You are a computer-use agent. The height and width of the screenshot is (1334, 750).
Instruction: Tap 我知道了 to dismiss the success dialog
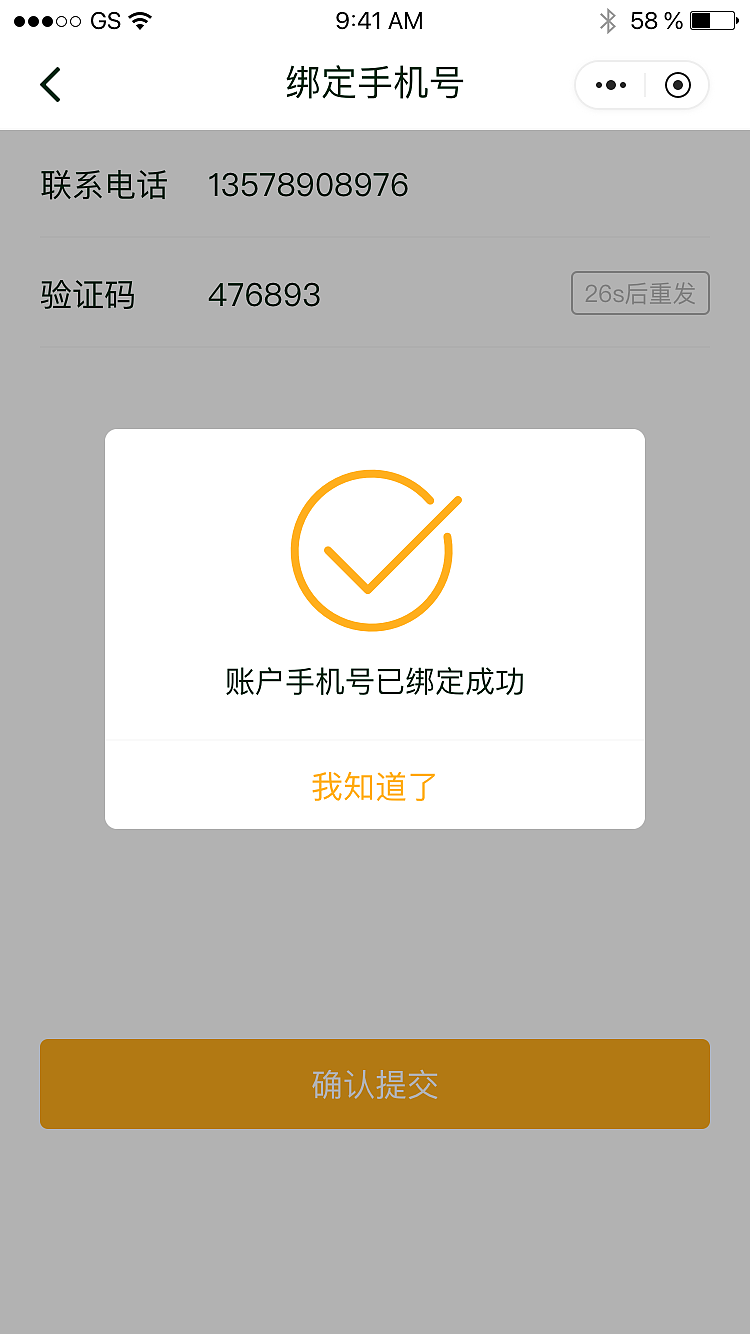(373, 787)
